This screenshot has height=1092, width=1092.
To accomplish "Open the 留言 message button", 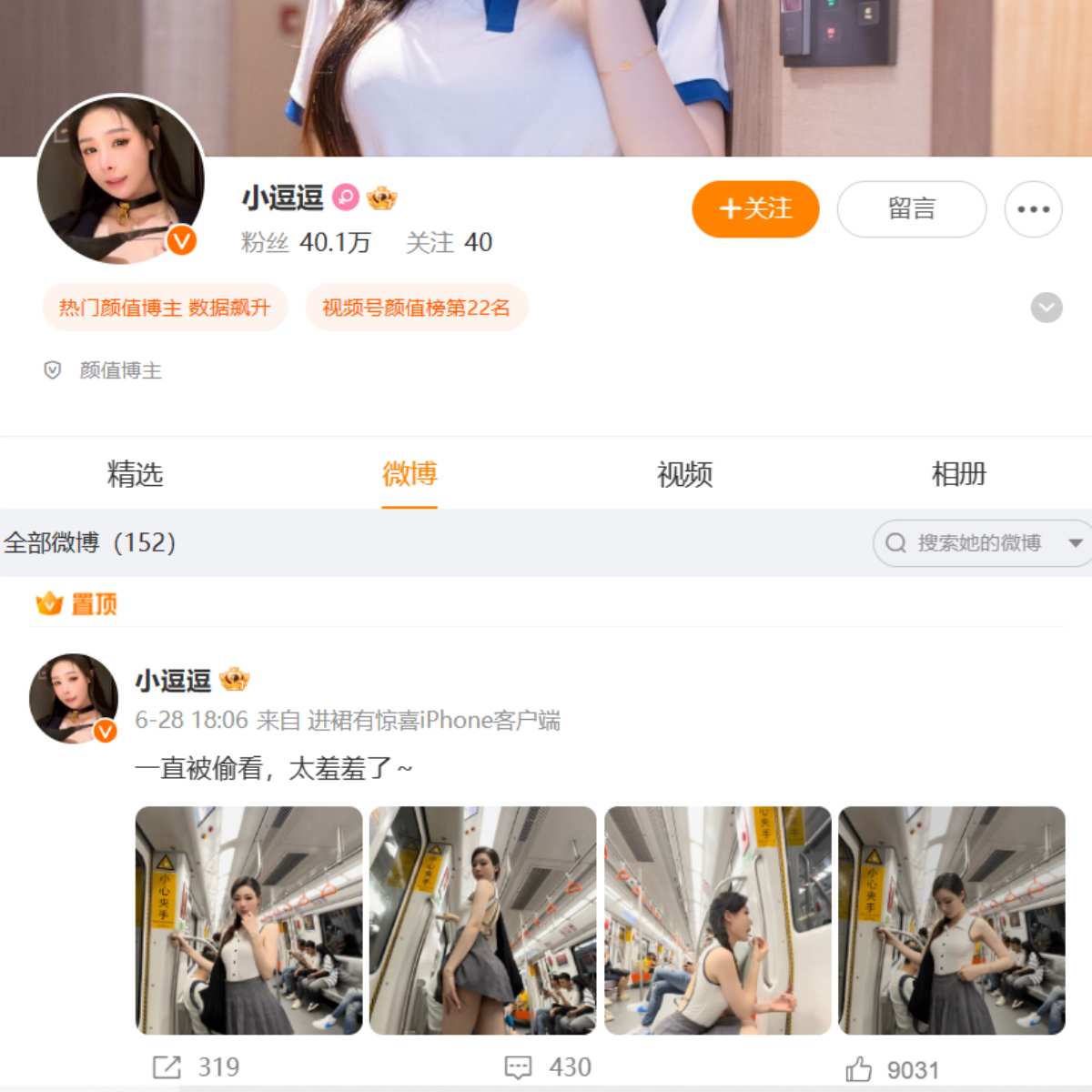I will coord(911,209).
